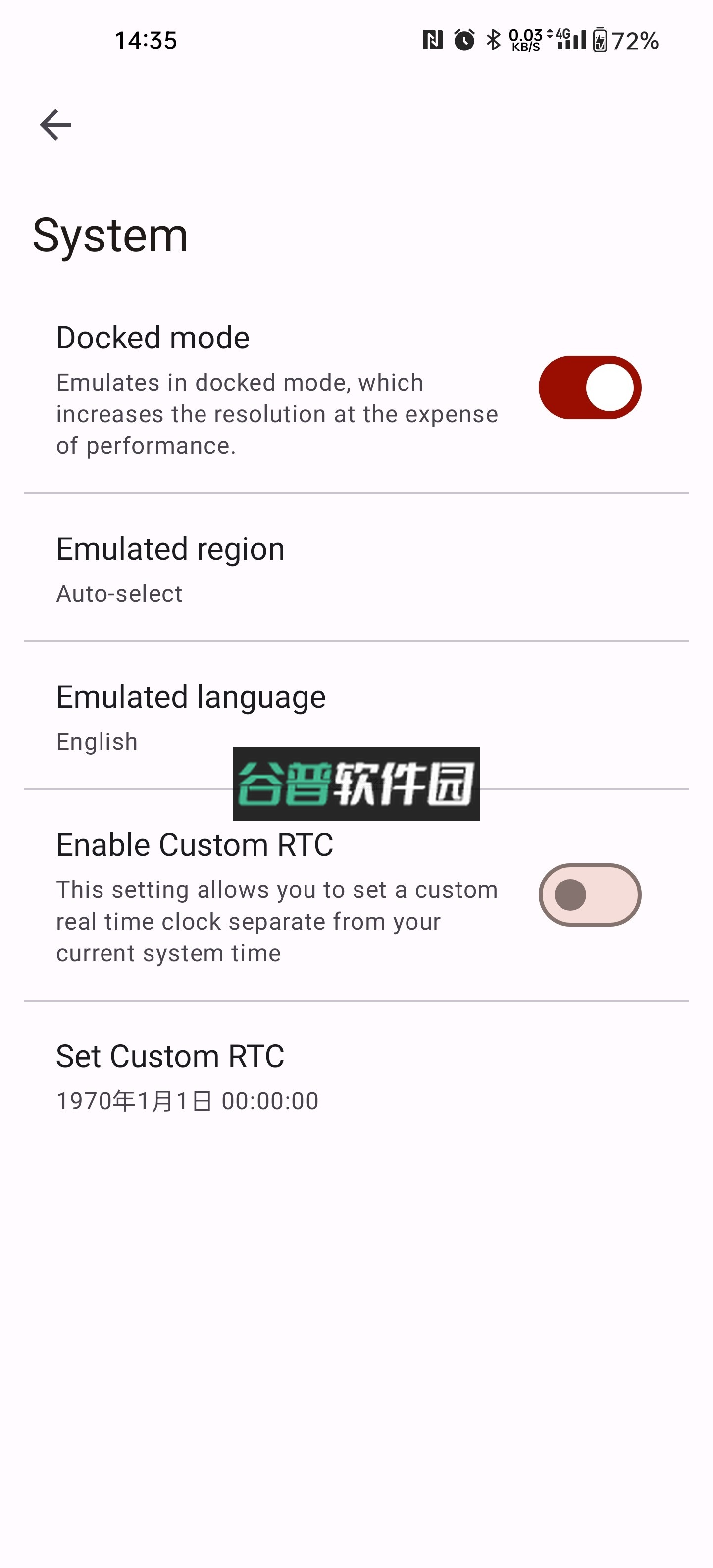Click the 4G signal strength indicator
Screen dimensions: 713x1568
pos(571,40)
